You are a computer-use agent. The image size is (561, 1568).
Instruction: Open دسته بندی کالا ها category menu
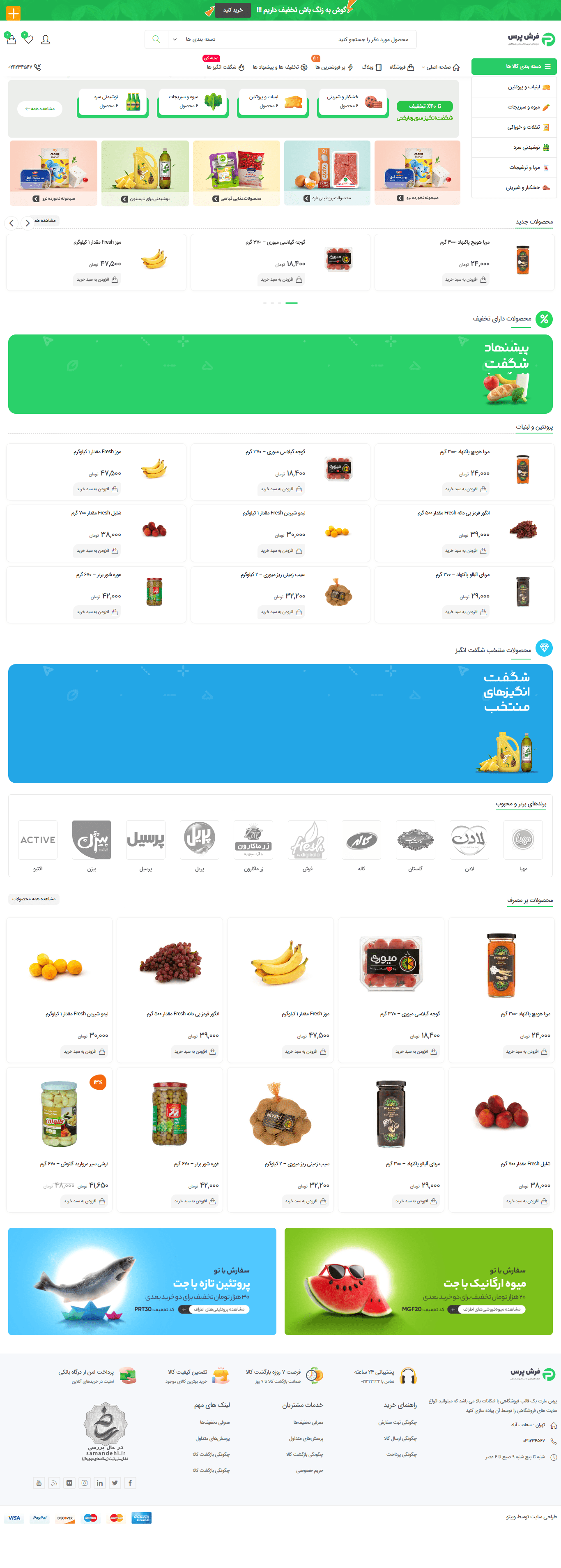513,66
